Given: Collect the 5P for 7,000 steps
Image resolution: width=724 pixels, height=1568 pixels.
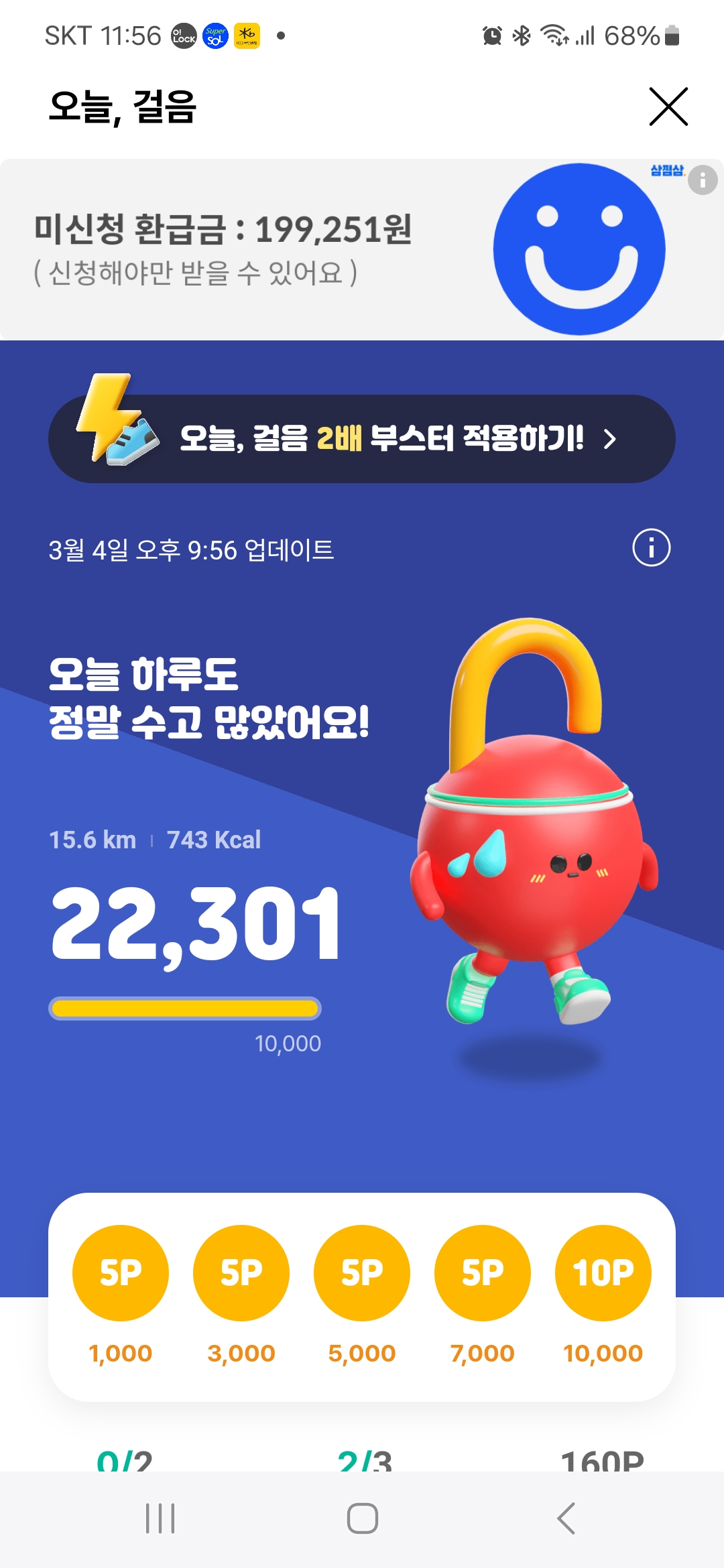Looking at the screenshot, I should (483, 1272).
